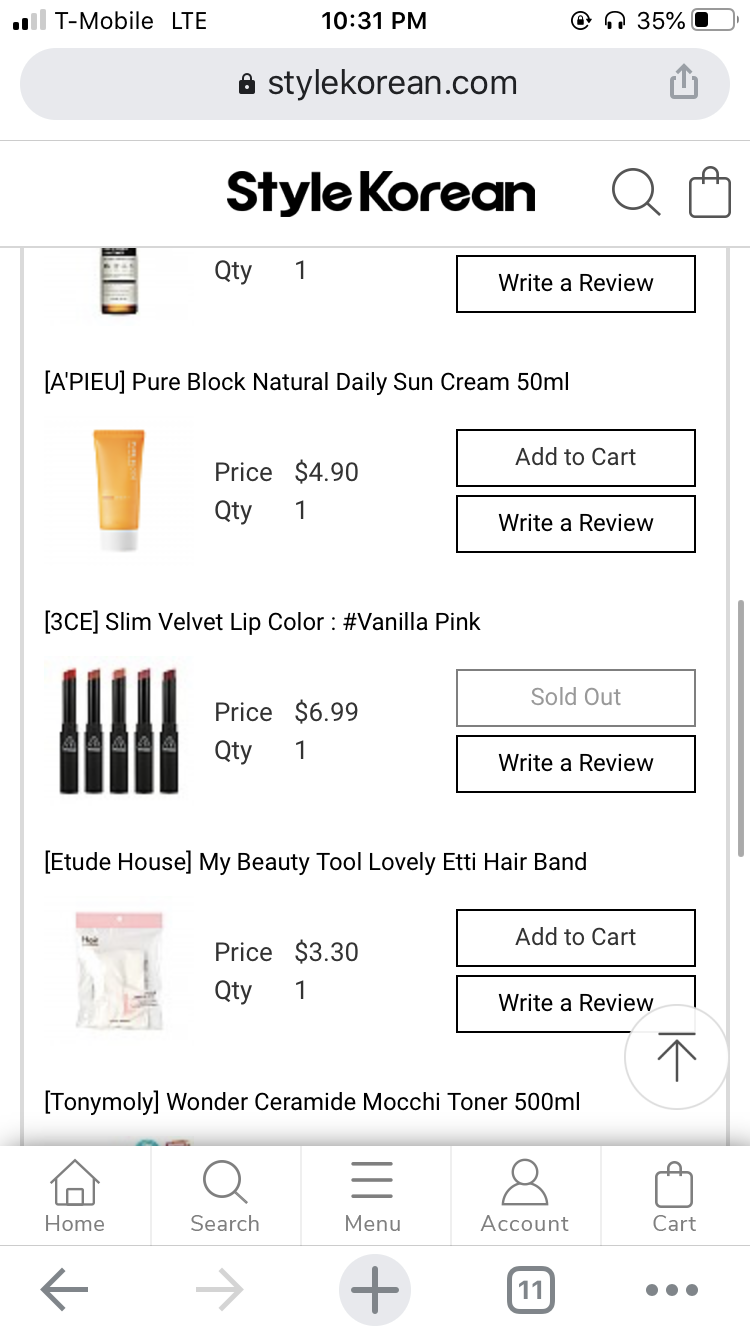Open the Account tab
The height and width of the screenshot is (1334, 750).
[x=525, y=1196]
